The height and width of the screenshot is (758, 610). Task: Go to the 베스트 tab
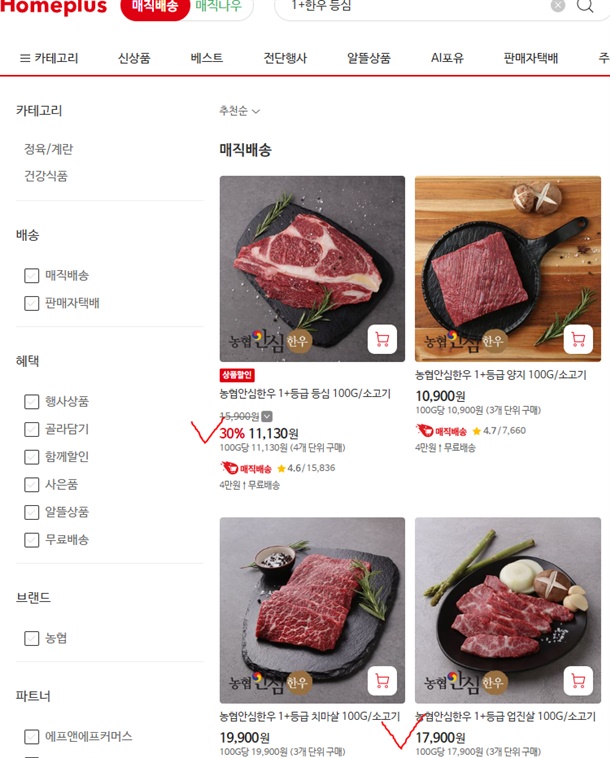pyautogui.click(x=207, y=58)
